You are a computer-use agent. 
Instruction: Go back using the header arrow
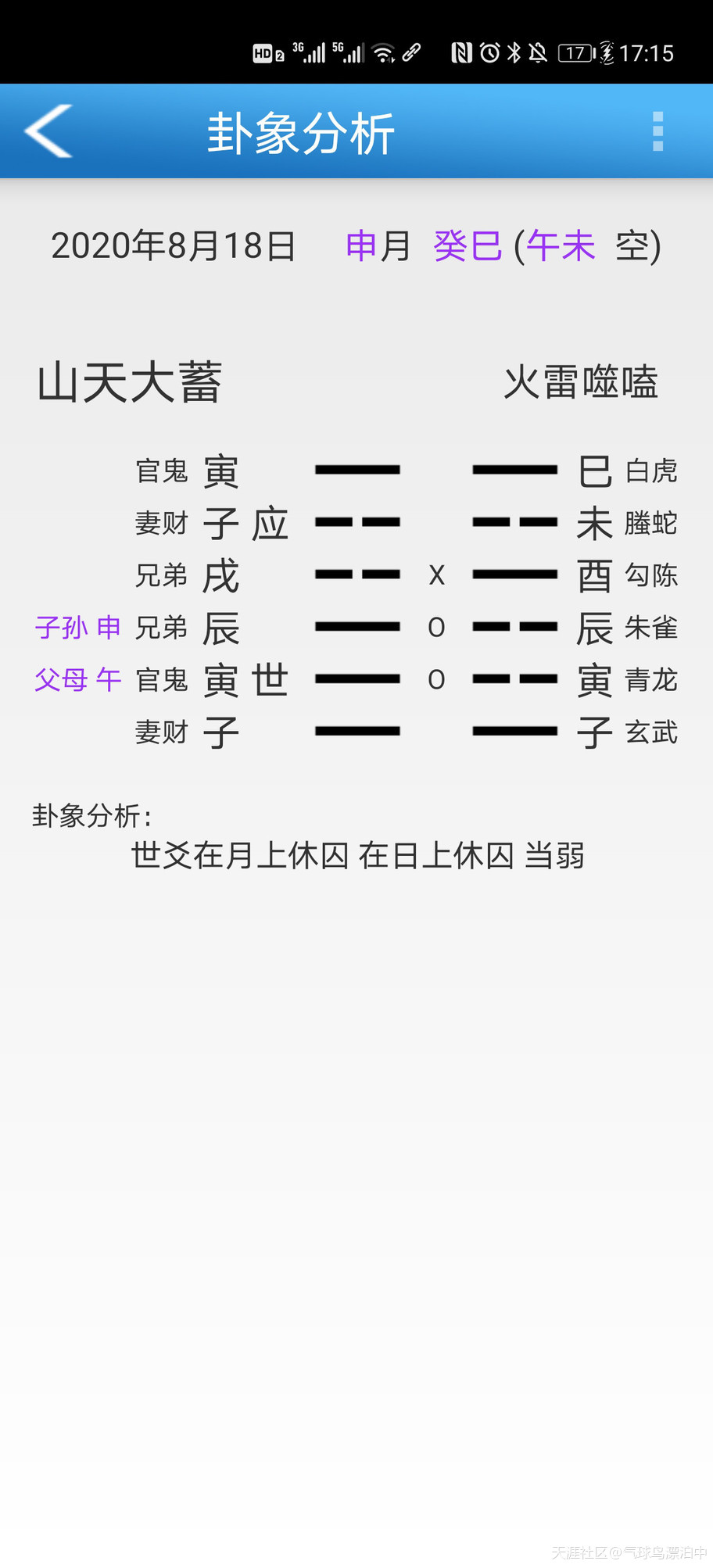[48, 131]
